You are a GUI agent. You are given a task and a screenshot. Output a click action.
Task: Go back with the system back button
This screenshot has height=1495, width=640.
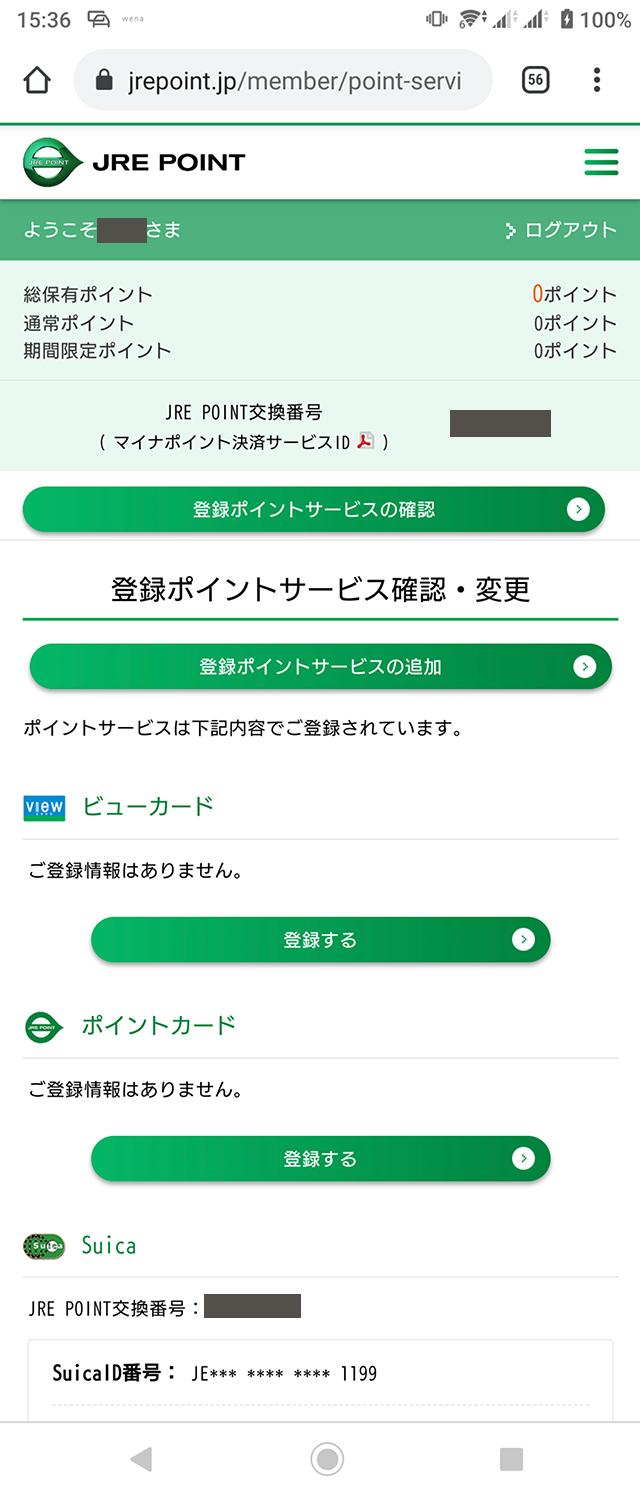(141, 1459)
